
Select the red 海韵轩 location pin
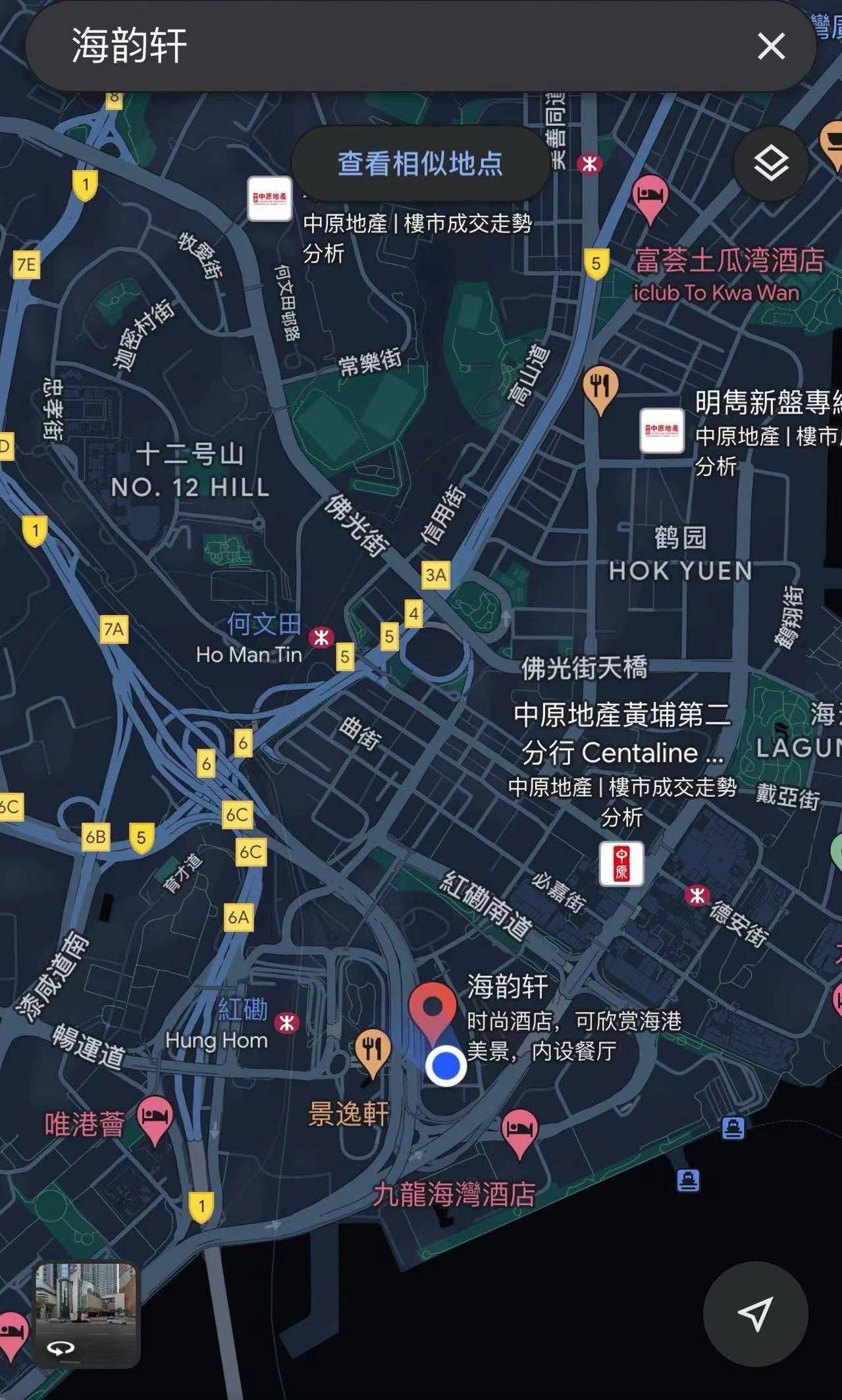[x=432, y=1011]
